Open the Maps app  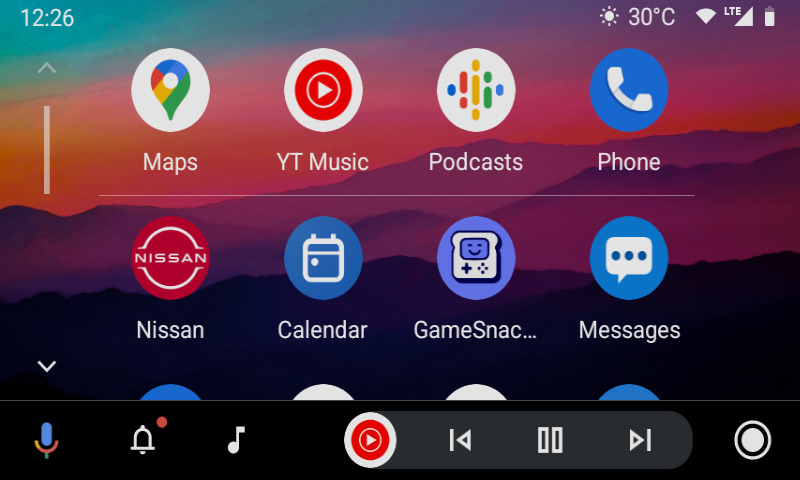point(170,90)
